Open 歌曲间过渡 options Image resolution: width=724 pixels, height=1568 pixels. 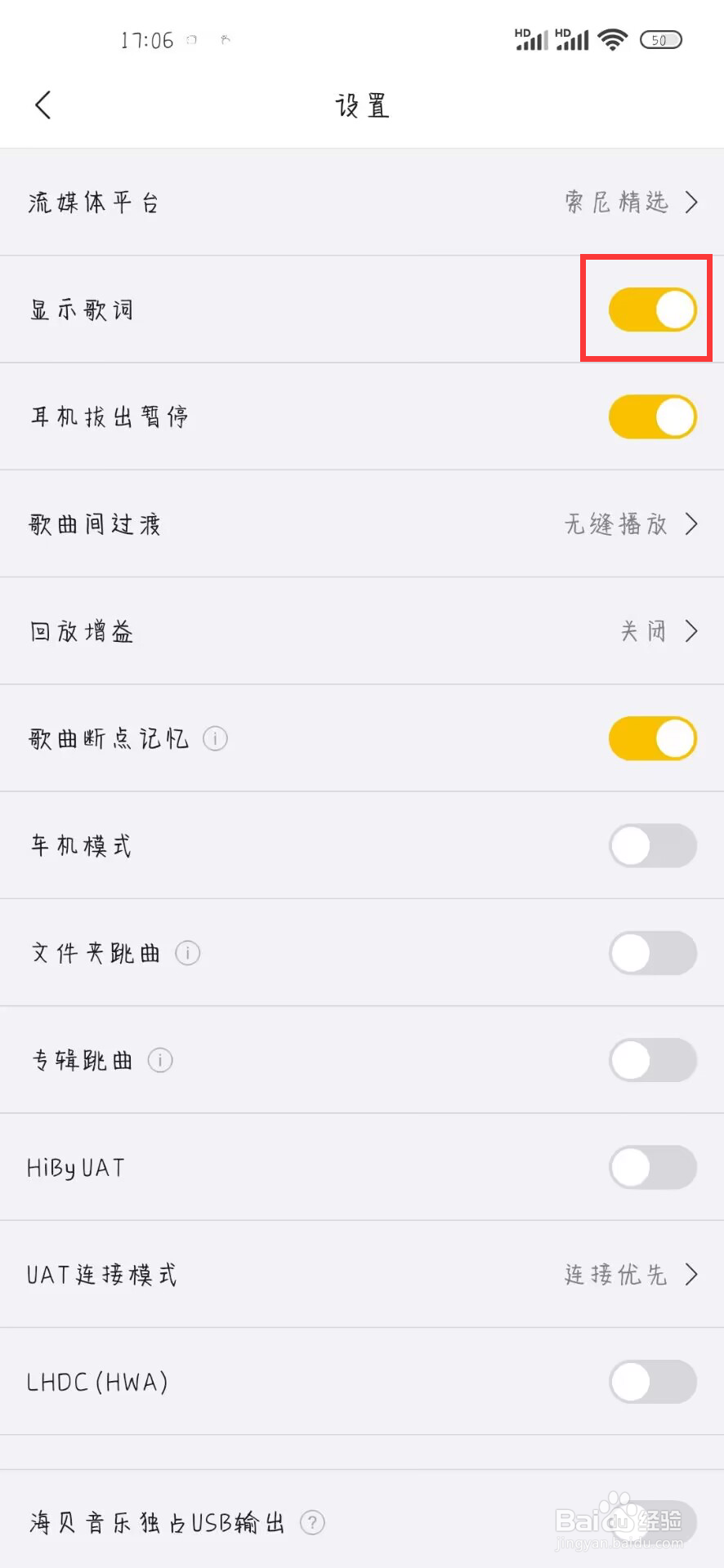click(362, 523)
